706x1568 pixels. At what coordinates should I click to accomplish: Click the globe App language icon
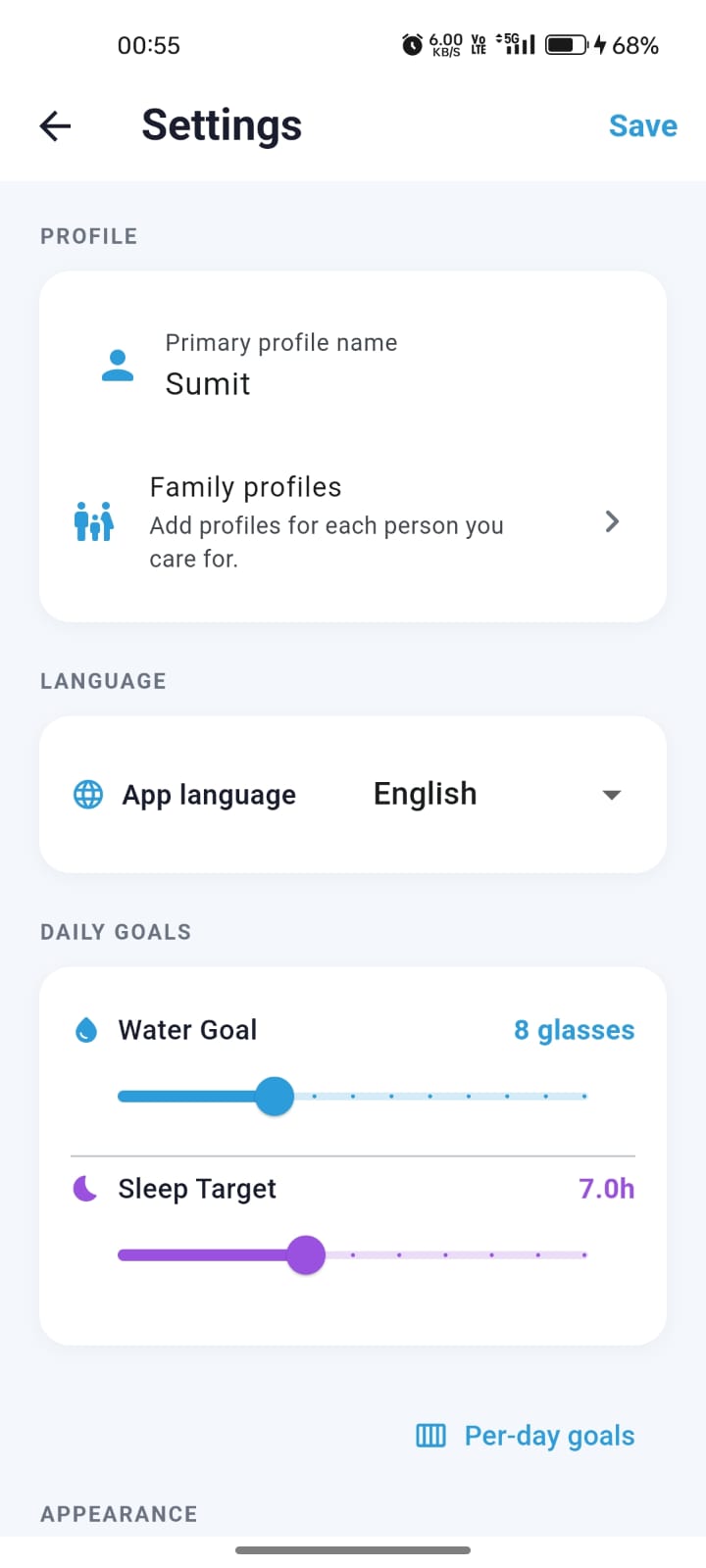(x=87, y=795)
